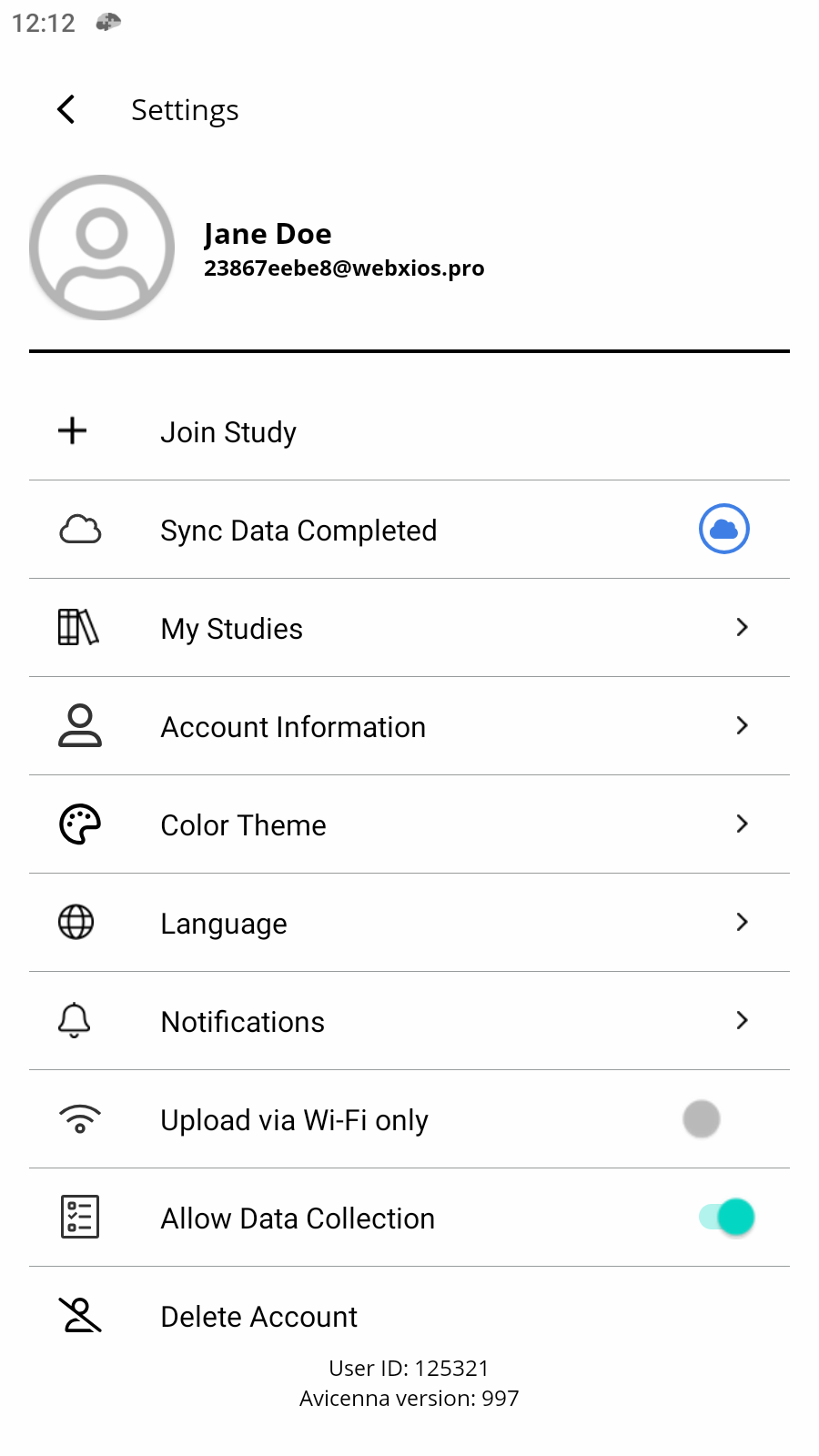The height and width of the screenshot is (1456, 819).
Task: Open My Studies
Action: point(231,629)
